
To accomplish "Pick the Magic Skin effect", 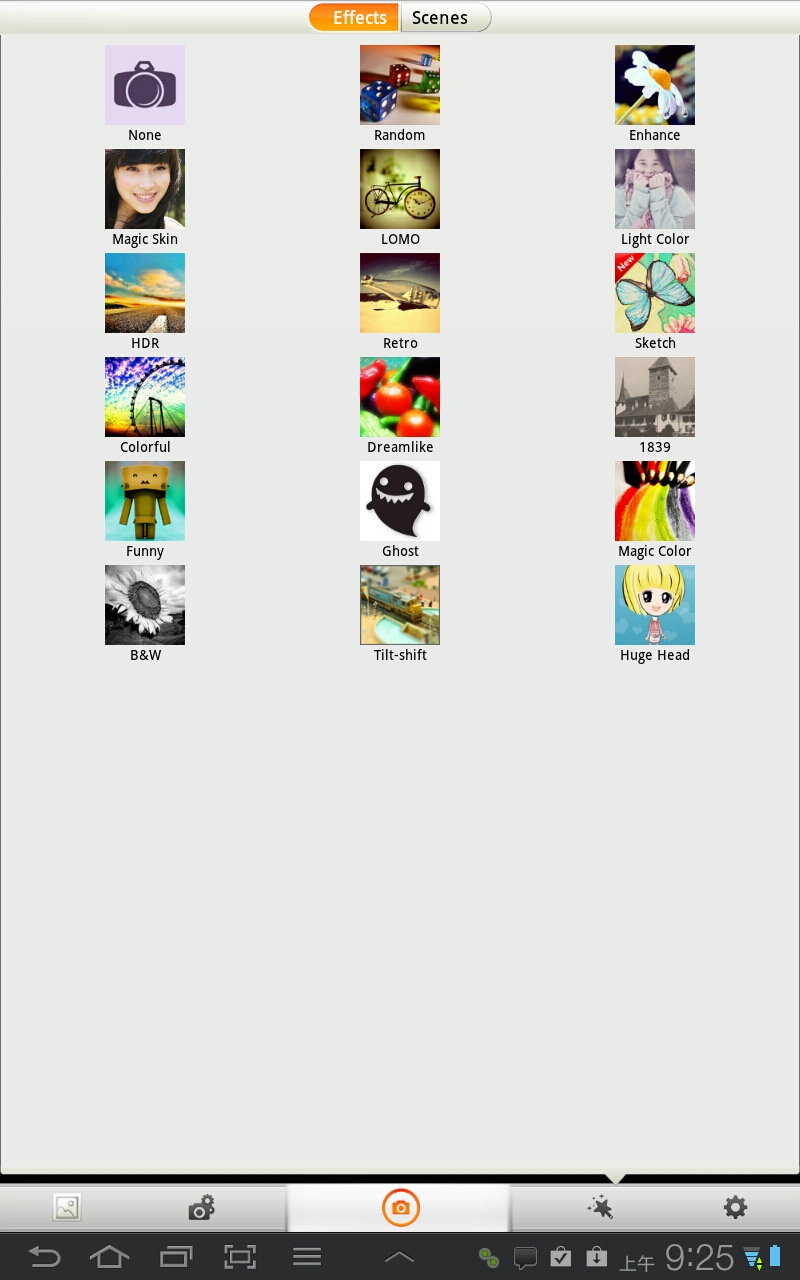I will [x=145, y=190].
